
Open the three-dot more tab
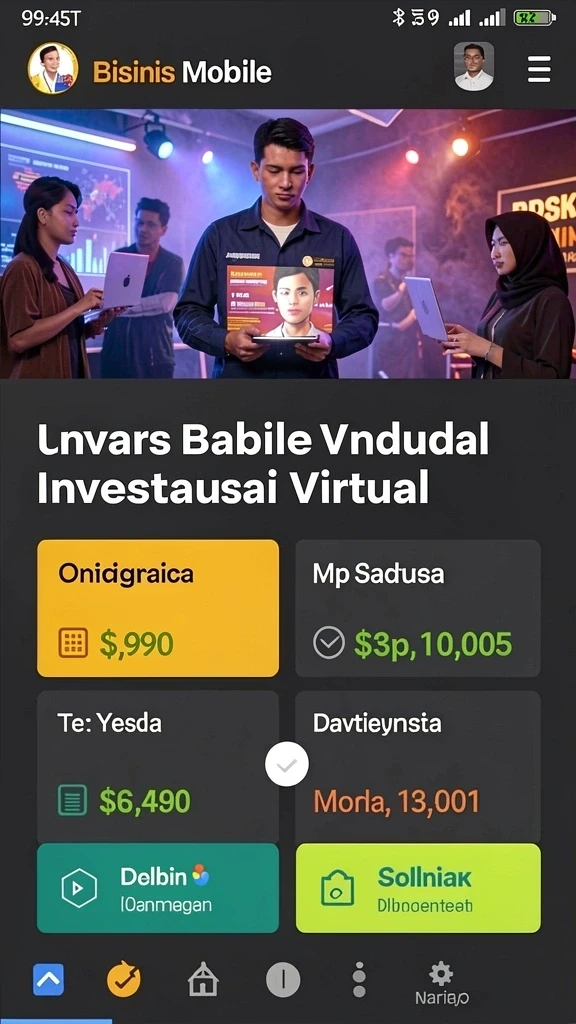(x=359, y=980)
